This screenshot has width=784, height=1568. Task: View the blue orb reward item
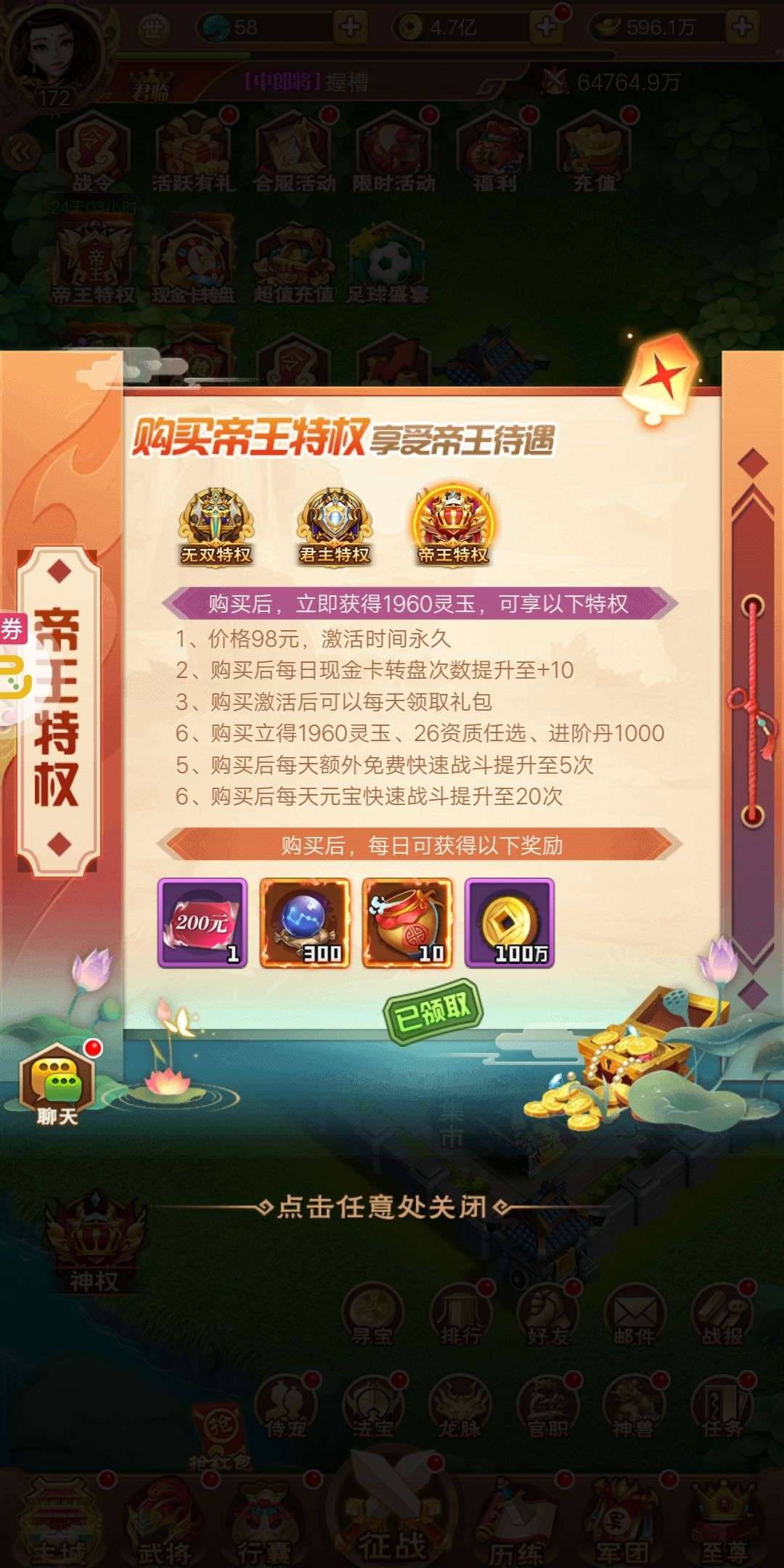(x=305, y=923)
